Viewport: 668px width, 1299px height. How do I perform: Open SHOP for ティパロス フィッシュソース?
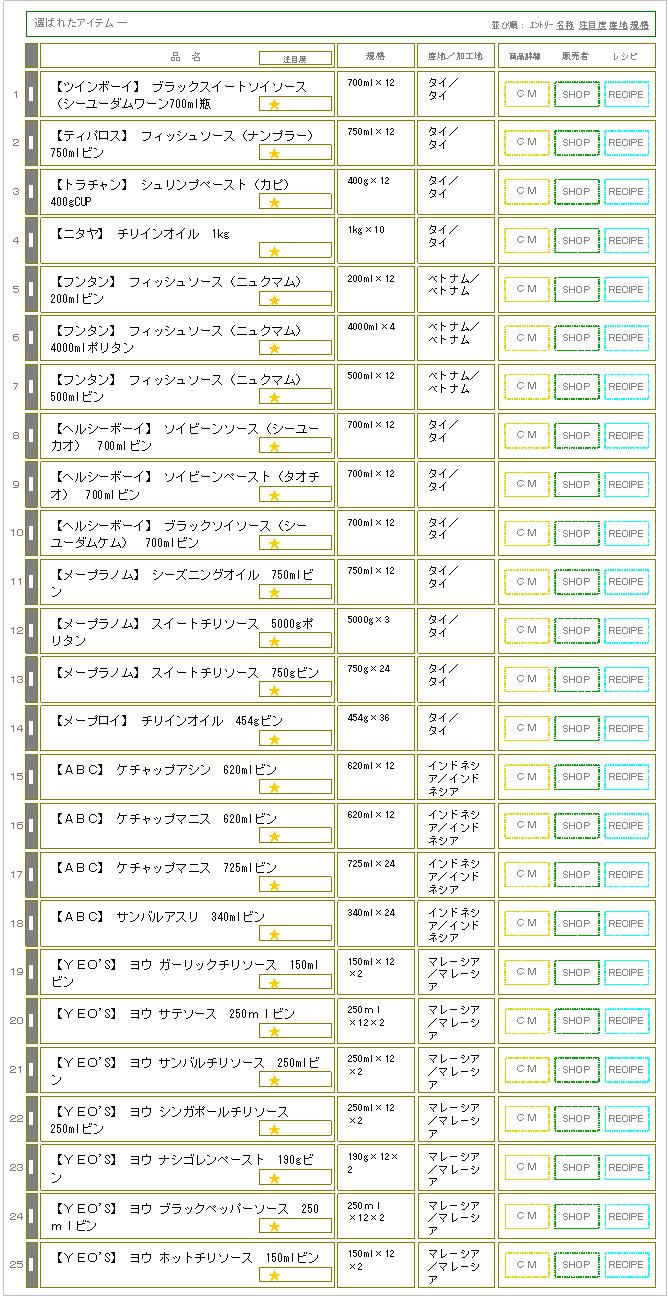576,143
